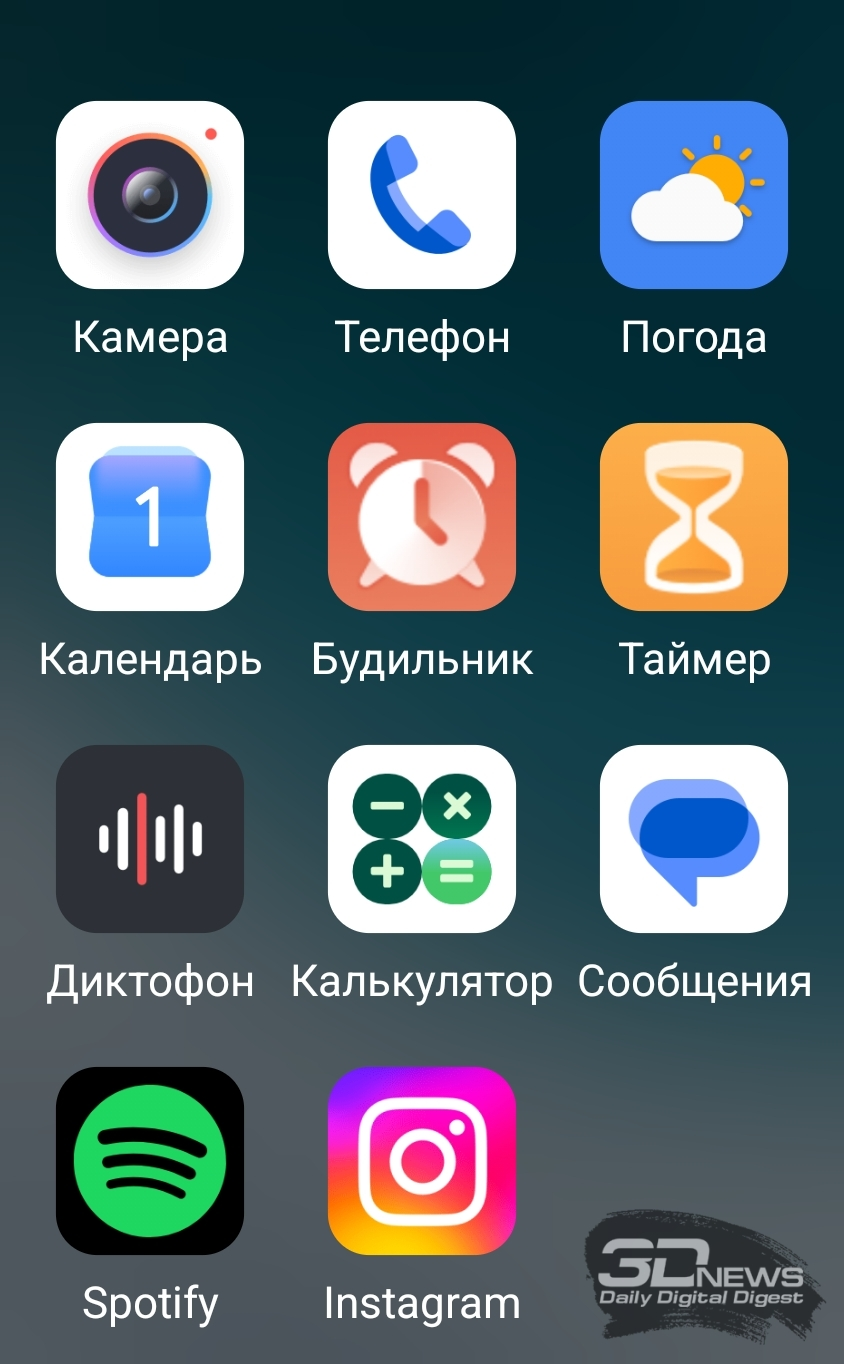This screenshot has height=1364, width=844.
Task: Open the Календарь app
Action: tap(150, 517)
